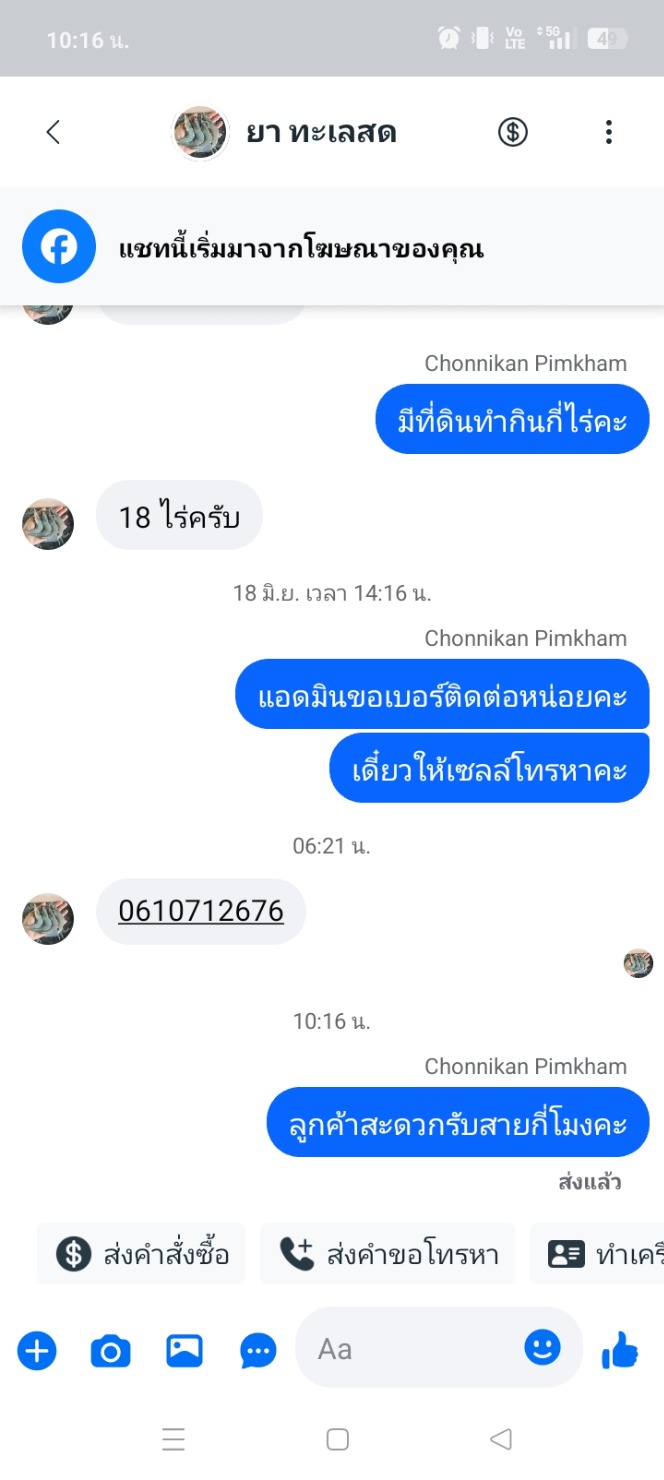Tap the system back triangle button
The width and height of the screenshot is (664, 1480).
coord(501,1439)
